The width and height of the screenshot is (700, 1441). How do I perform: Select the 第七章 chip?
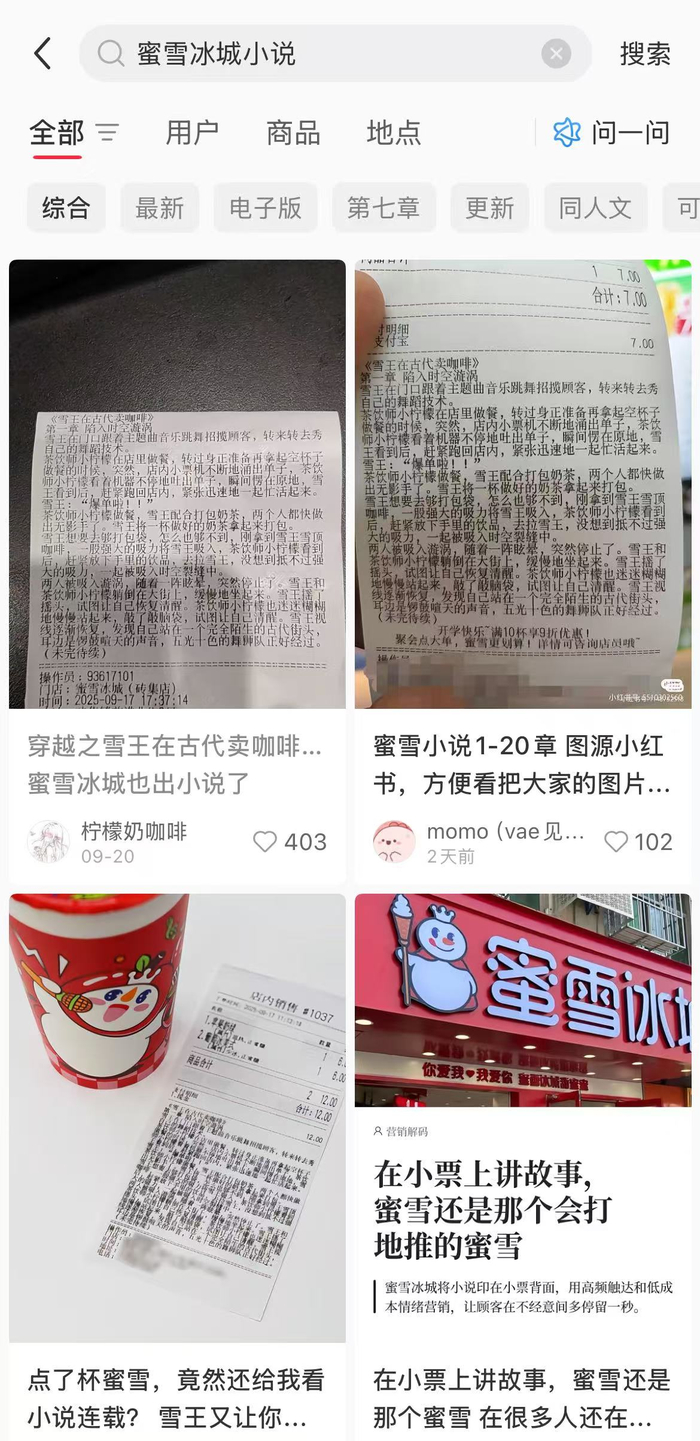click(x=383, y=208)
